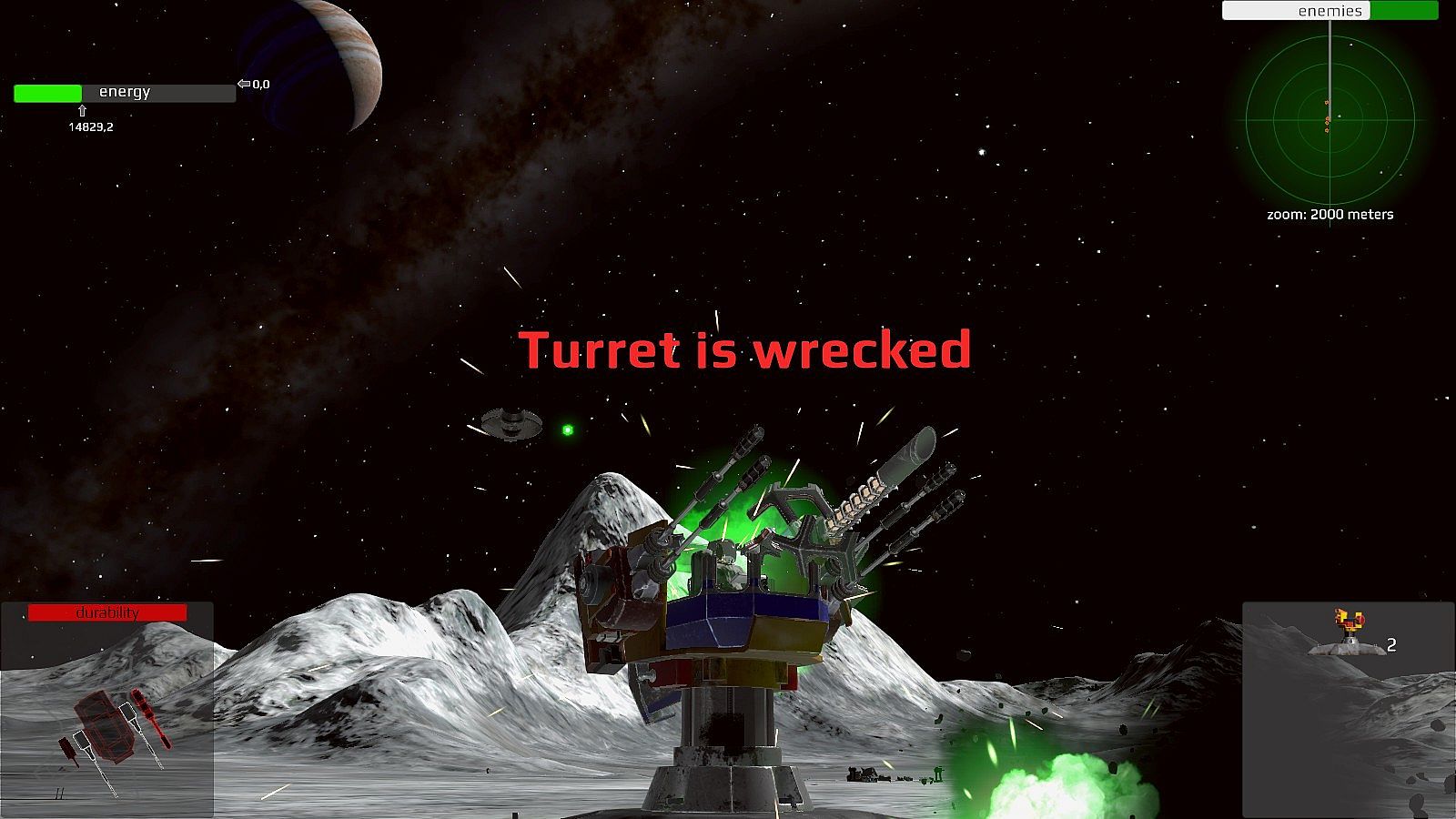Tap the radar minimap to change zoom
Screen dimensions: 1456x819
click(1330, 119)
